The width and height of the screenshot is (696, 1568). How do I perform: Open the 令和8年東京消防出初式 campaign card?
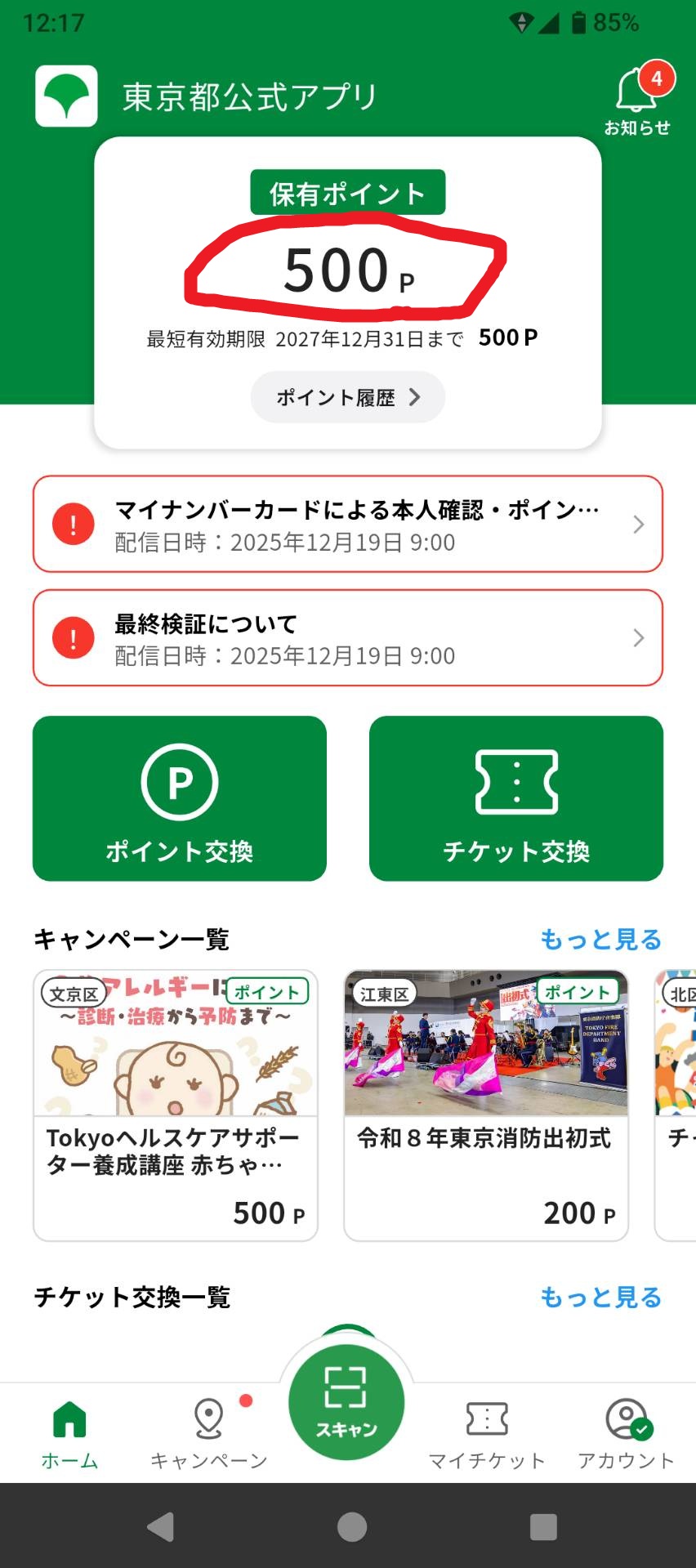point(486,1105)
